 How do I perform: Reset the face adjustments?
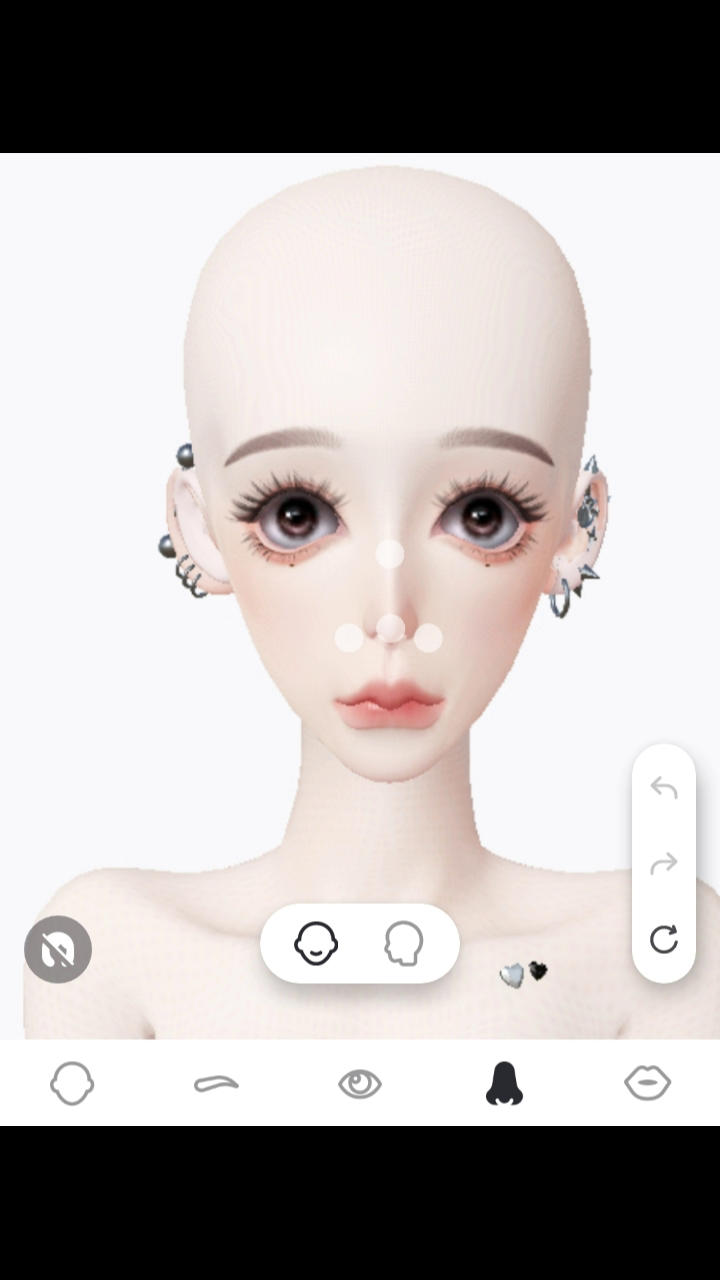pos(664,939)
